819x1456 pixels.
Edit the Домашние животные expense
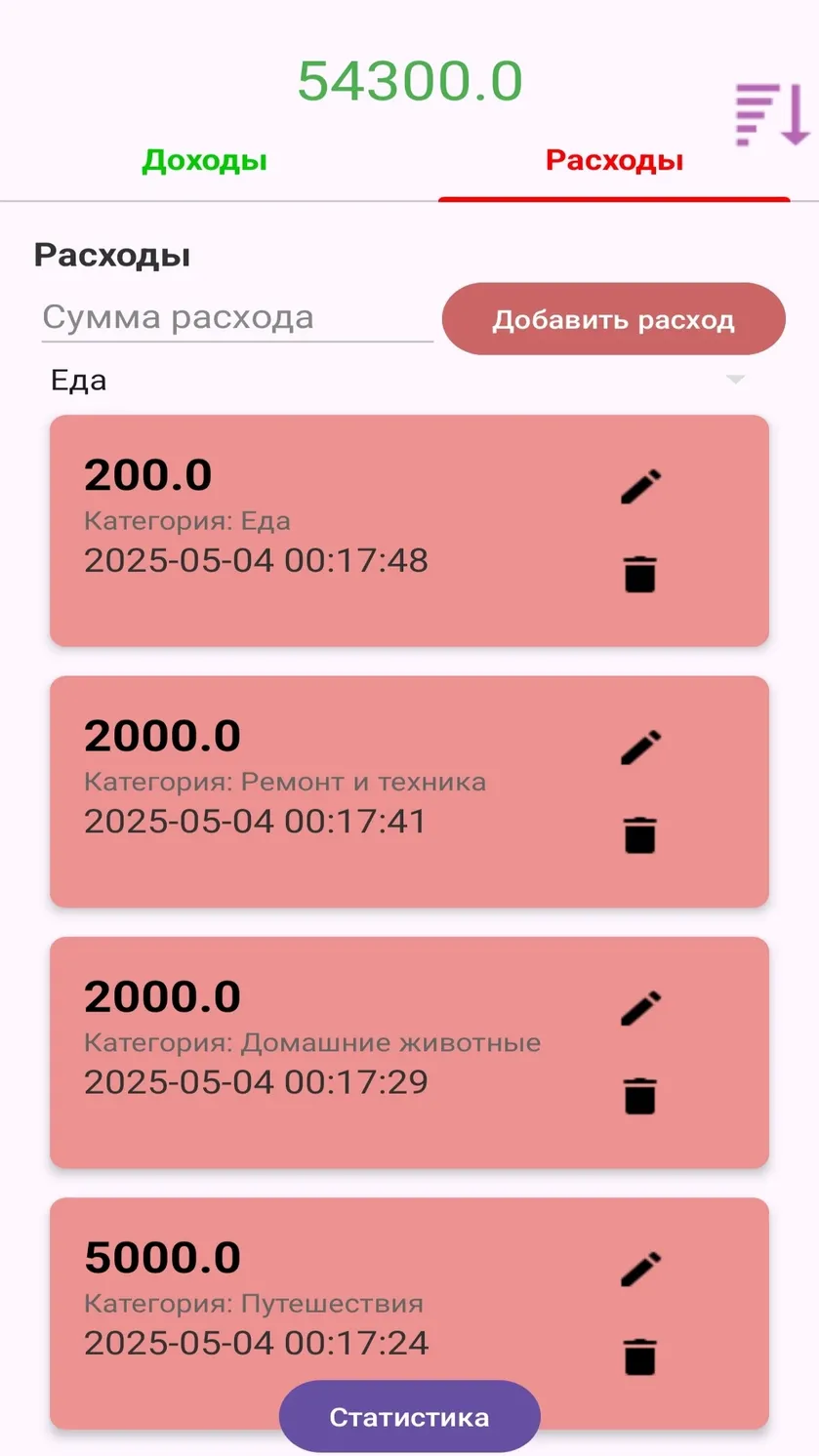click(640, 1007)
